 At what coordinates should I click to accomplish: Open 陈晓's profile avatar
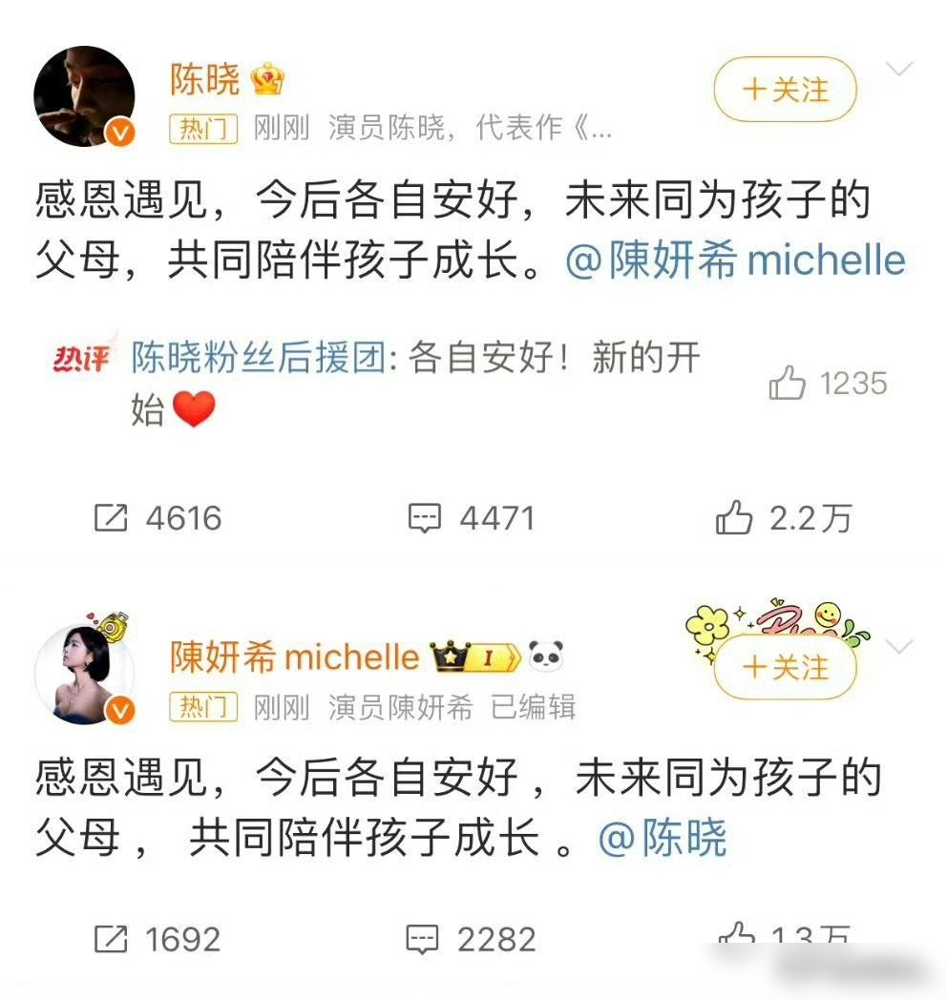point(84,96)
